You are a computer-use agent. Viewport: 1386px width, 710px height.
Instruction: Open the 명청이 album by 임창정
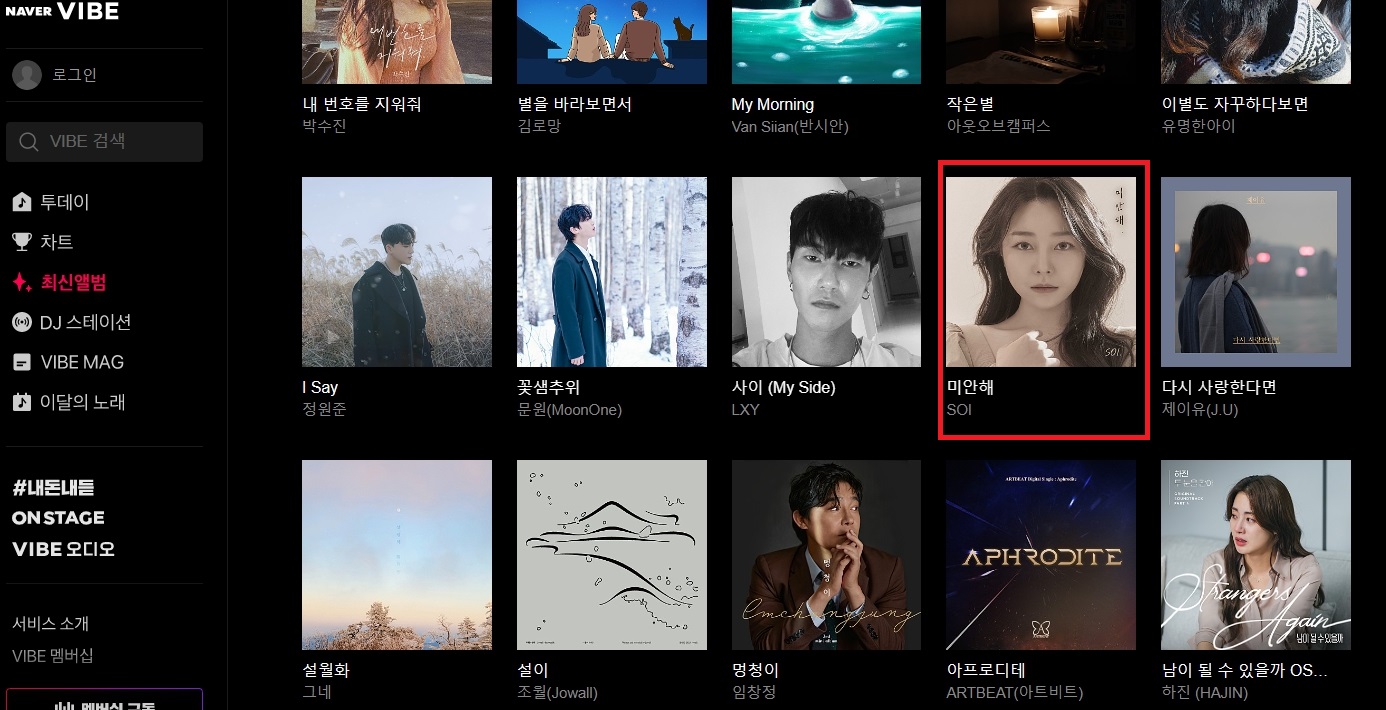pos(826,555)
